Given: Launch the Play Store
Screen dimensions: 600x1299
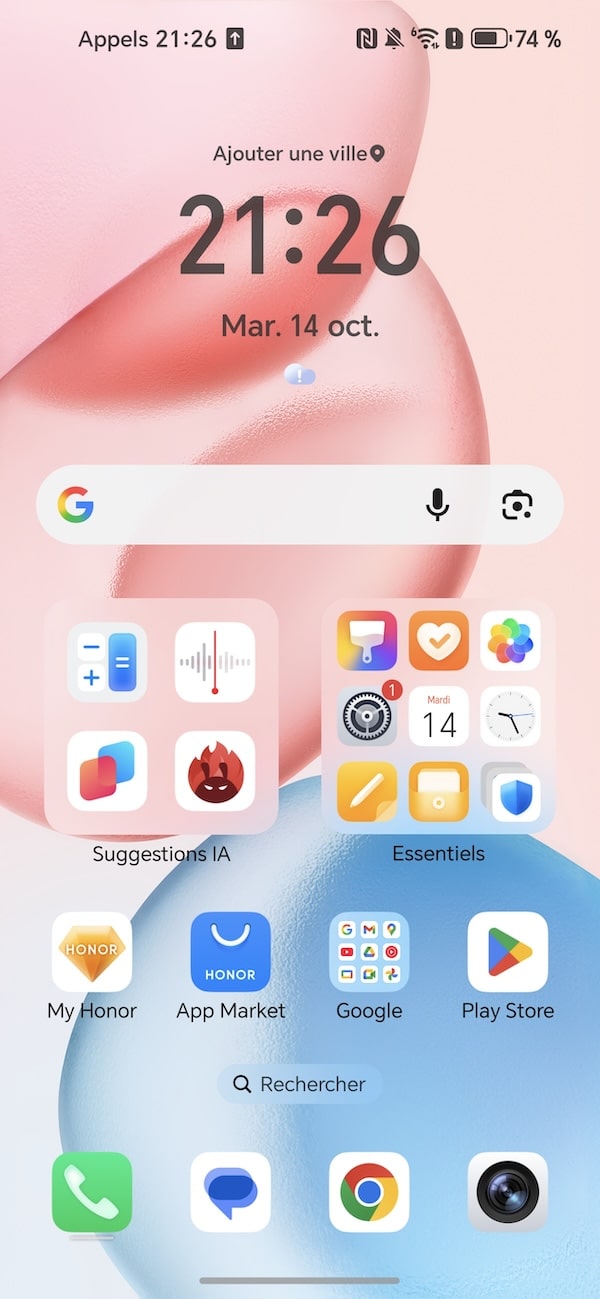Looking at the screenshot, I should [508, 952].
